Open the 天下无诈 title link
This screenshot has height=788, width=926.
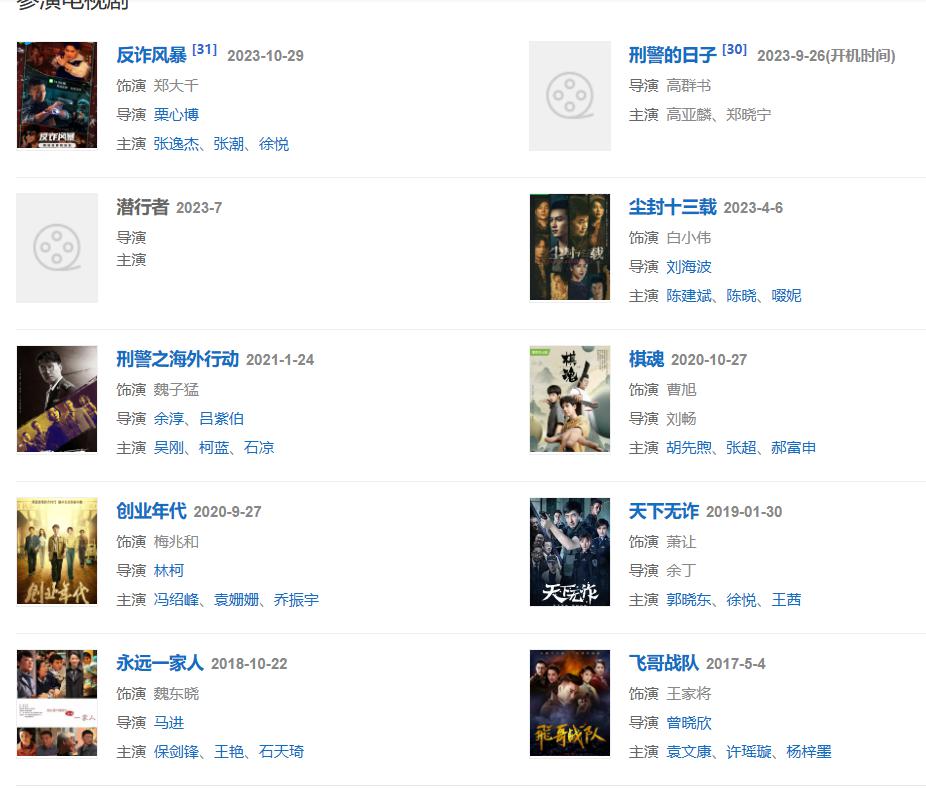click(663, 511)
